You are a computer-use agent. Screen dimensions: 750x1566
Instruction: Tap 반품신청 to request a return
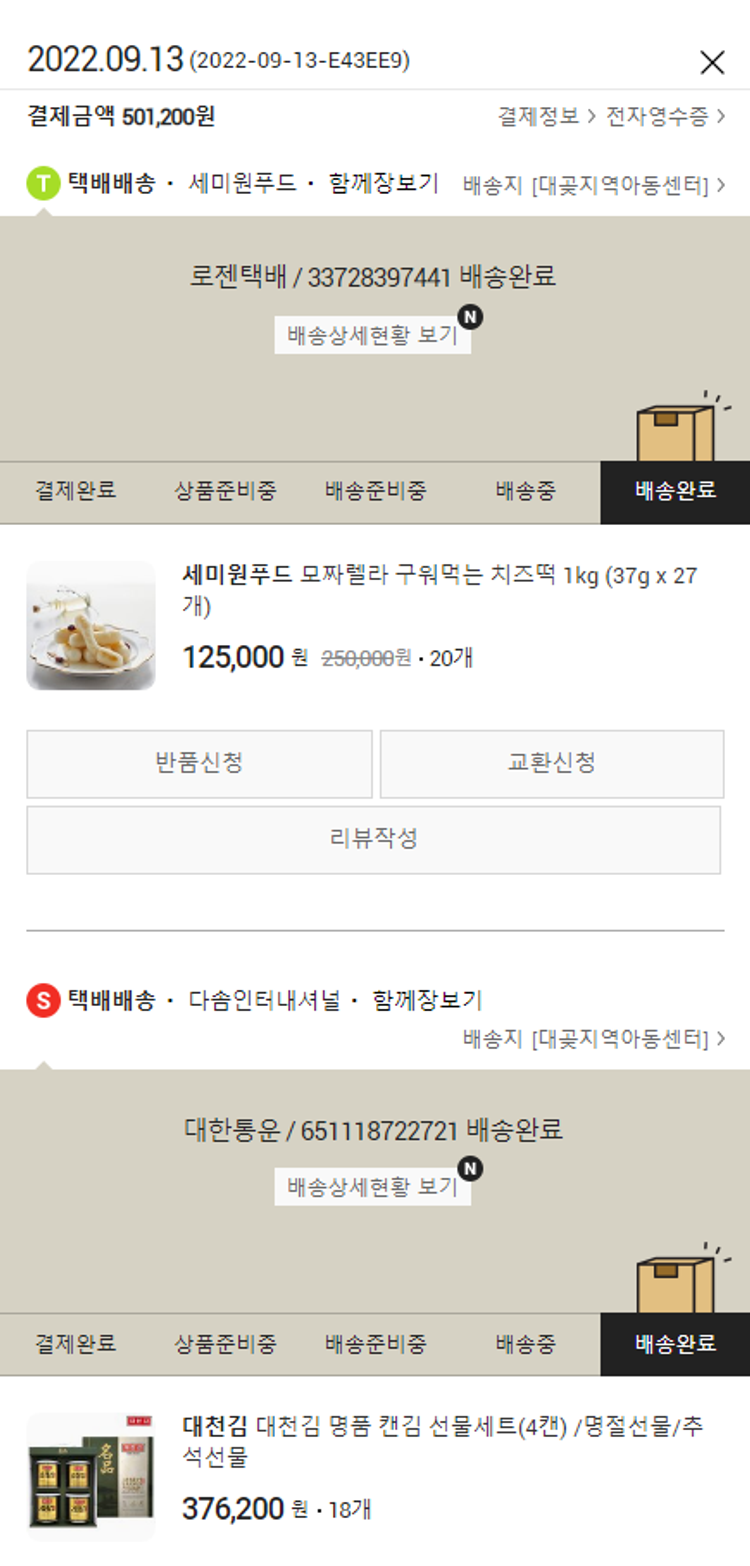pos(199,763)
